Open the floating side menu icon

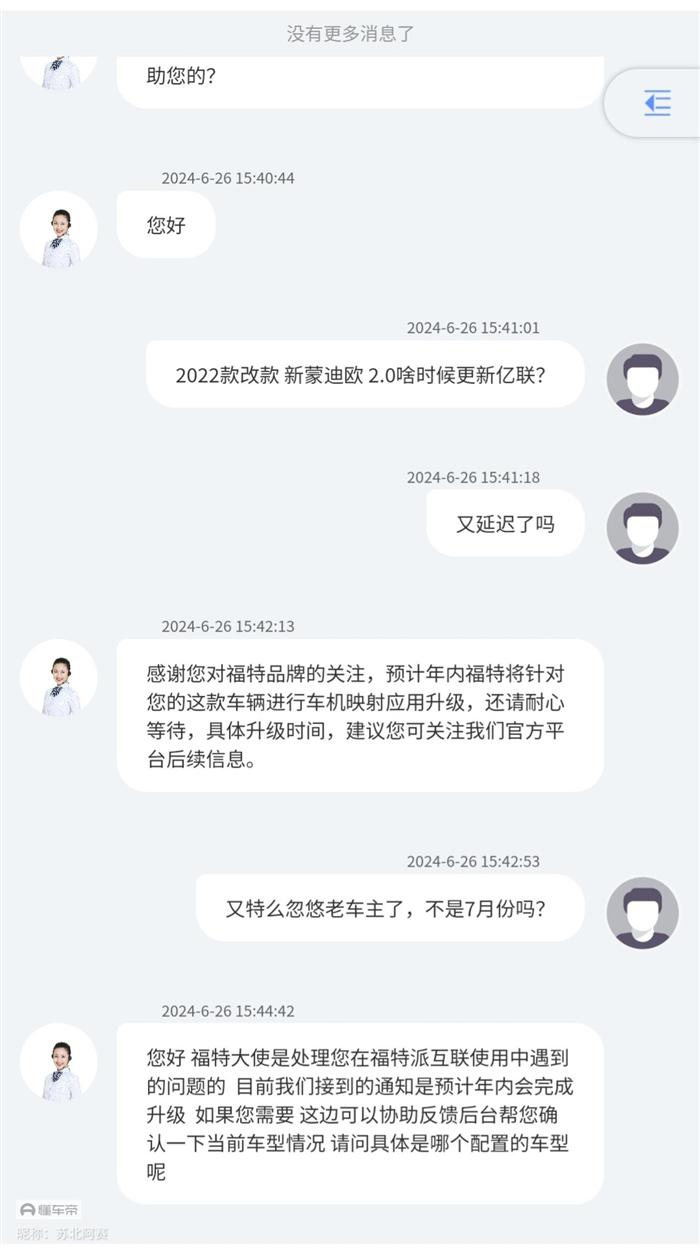[657, 103]
